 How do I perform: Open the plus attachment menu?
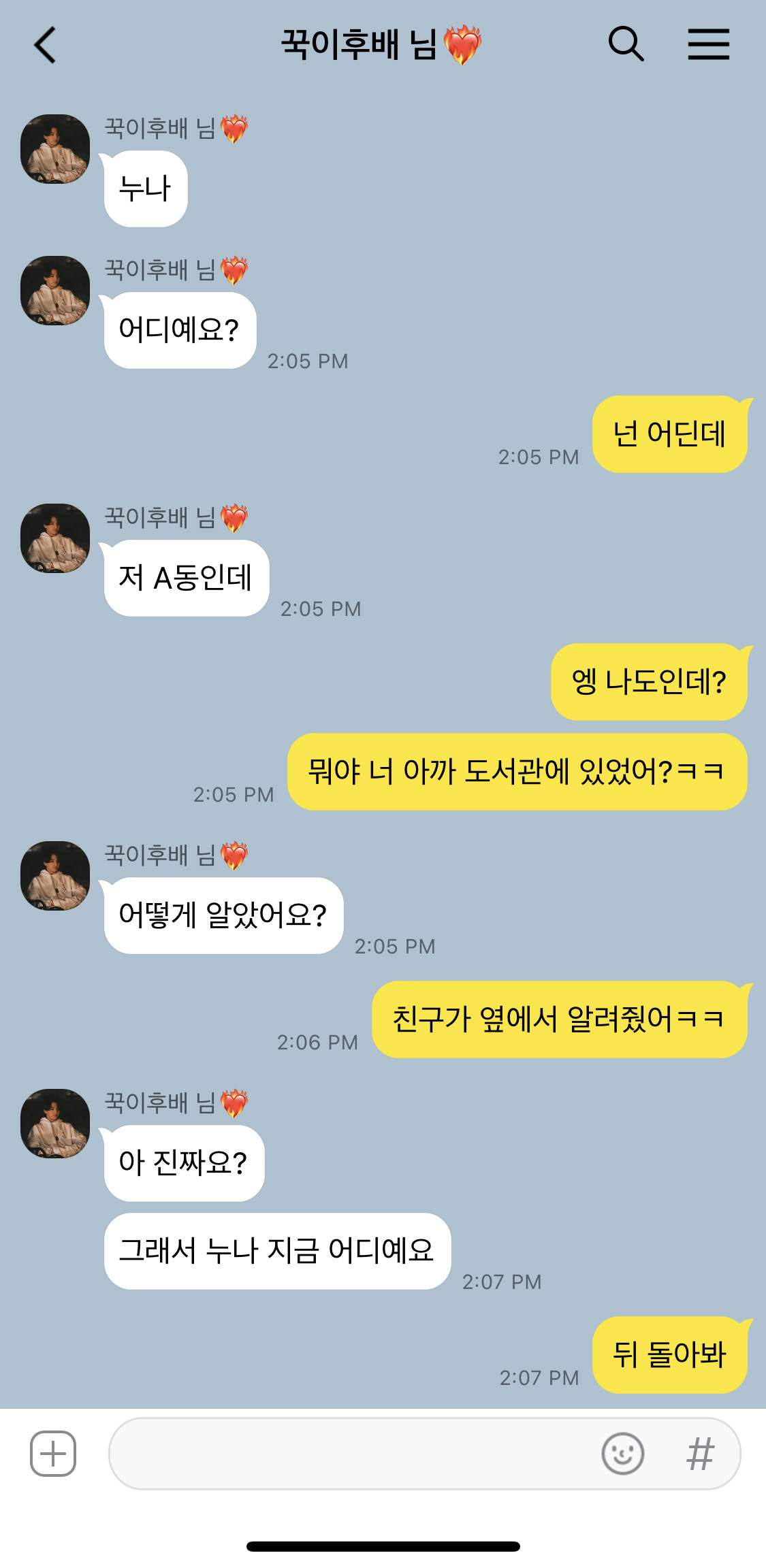coord(53,1454)
